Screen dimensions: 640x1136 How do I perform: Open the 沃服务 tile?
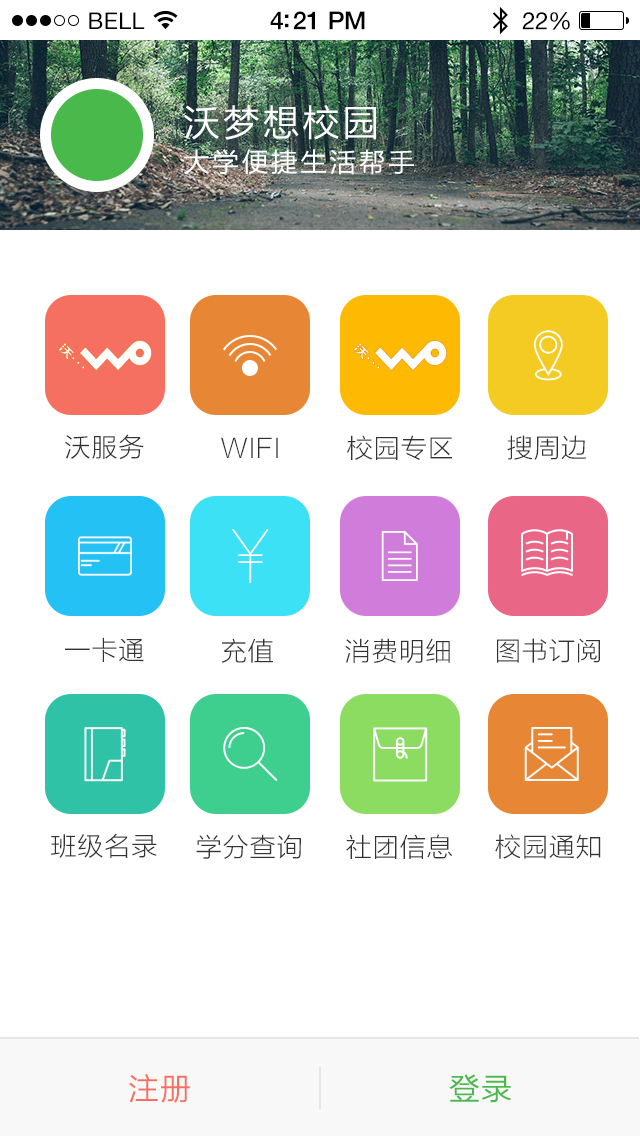coord(105,355)
